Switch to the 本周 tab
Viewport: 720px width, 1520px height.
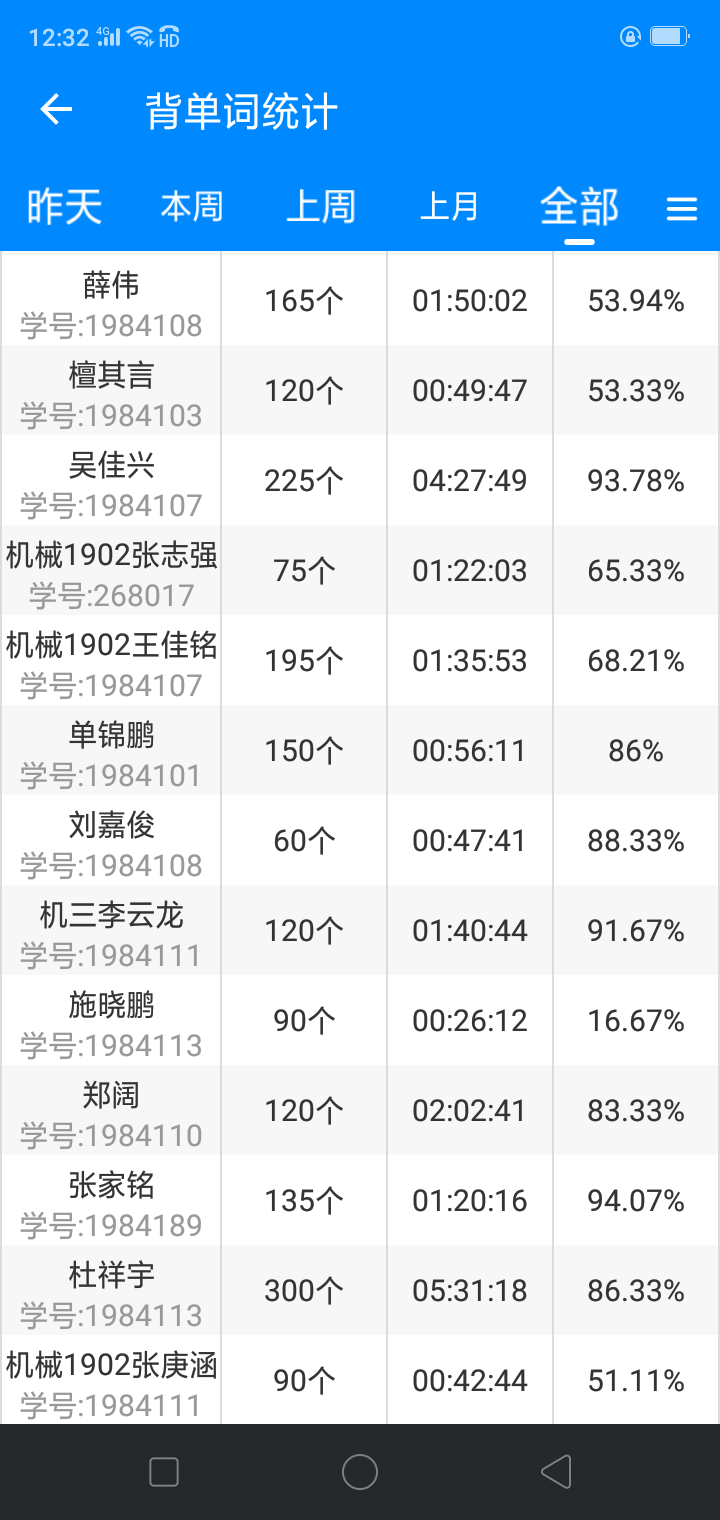click(x=192, y=207)
